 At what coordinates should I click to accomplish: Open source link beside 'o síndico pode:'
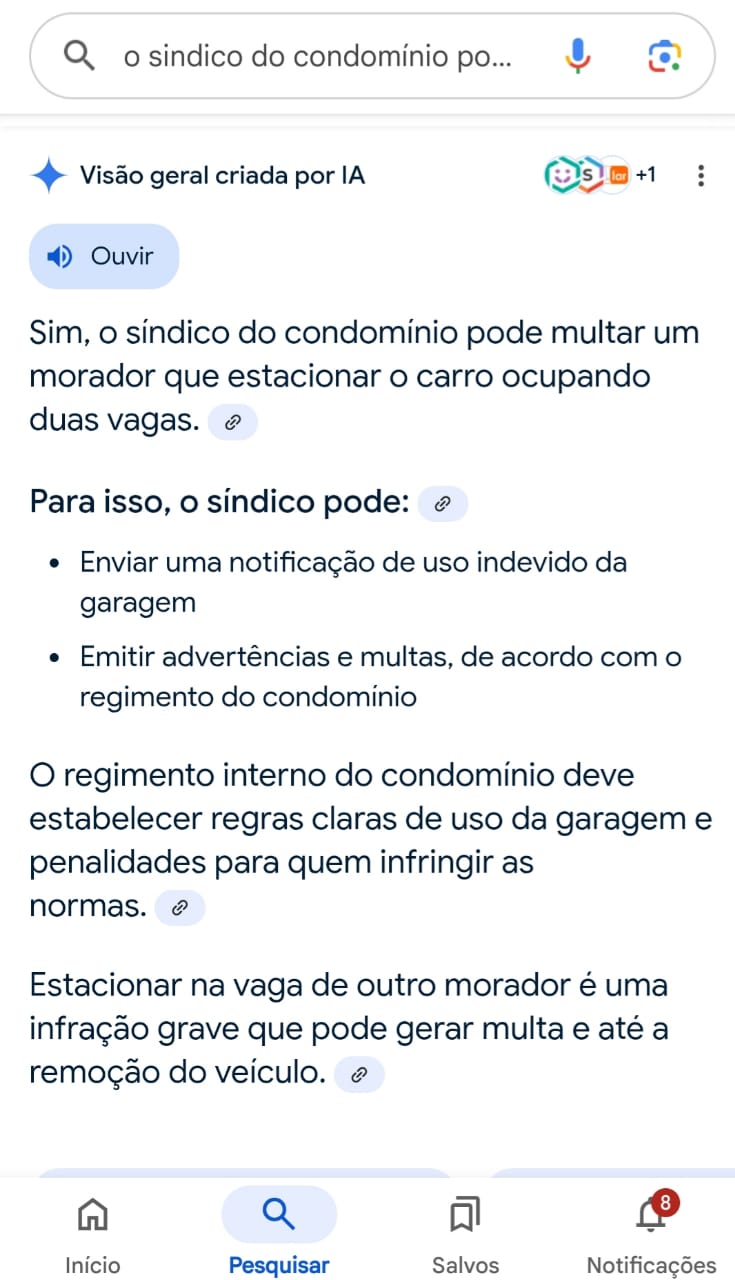[443, 504]
